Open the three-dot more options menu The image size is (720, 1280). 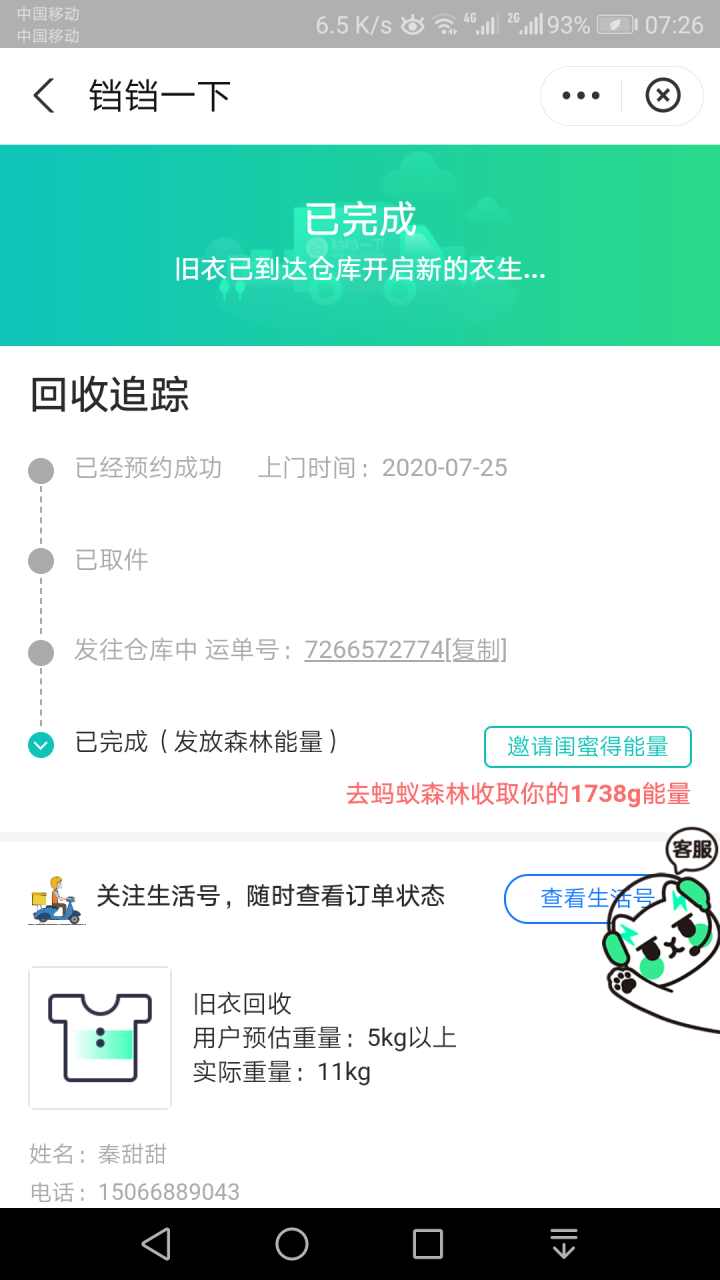tap(581, 96)
